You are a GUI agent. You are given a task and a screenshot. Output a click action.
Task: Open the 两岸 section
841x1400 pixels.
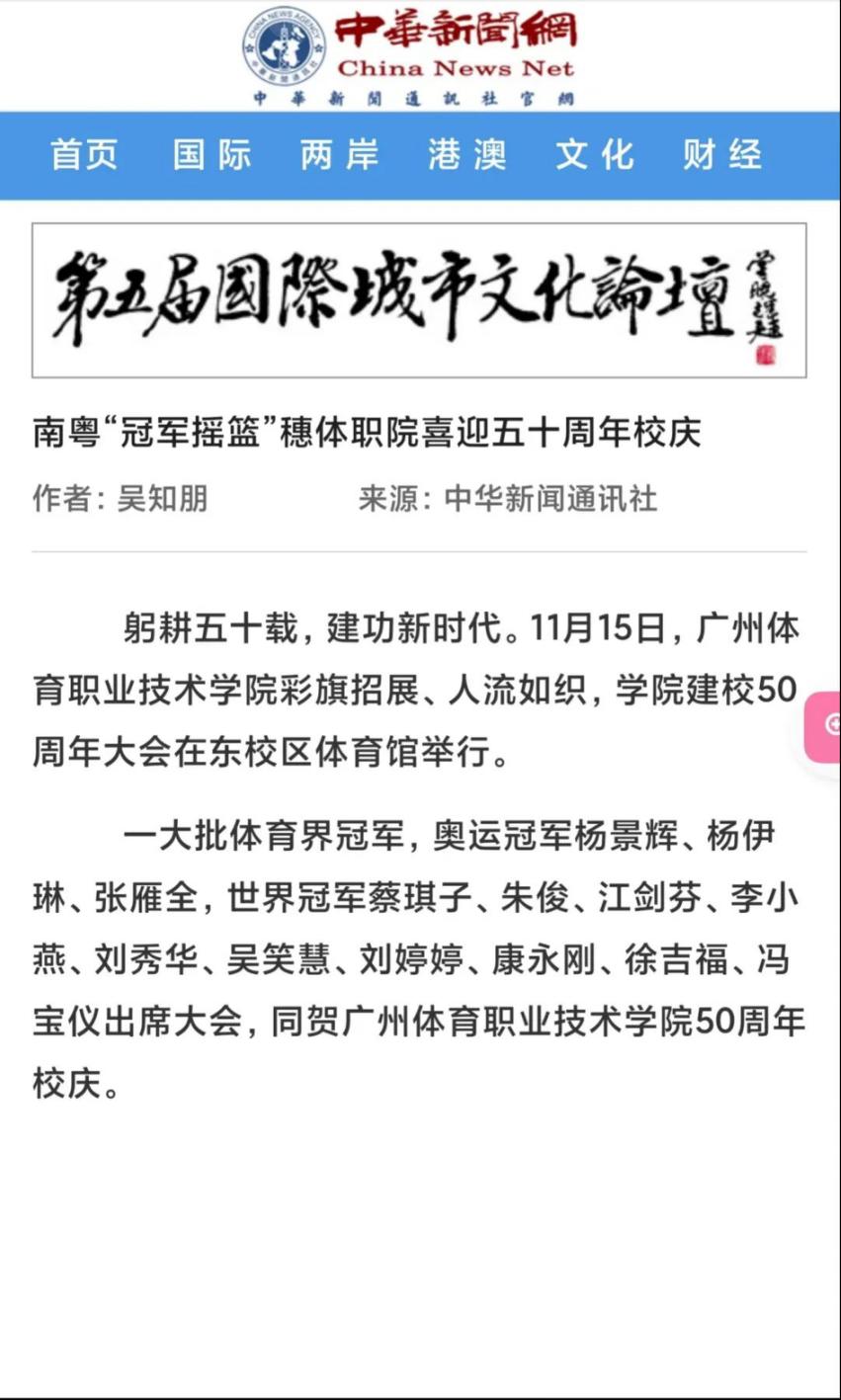pos(339,155)
